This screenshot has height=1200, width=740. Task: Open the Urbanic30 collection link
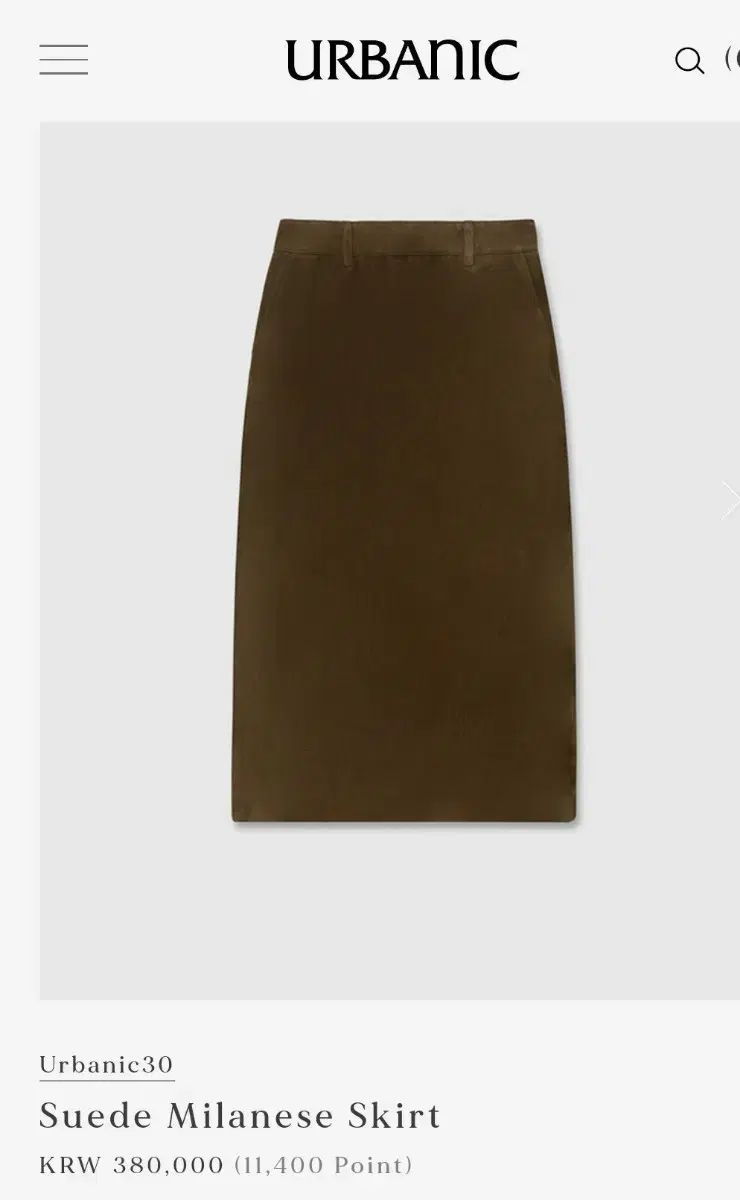tap(107, 1064)
